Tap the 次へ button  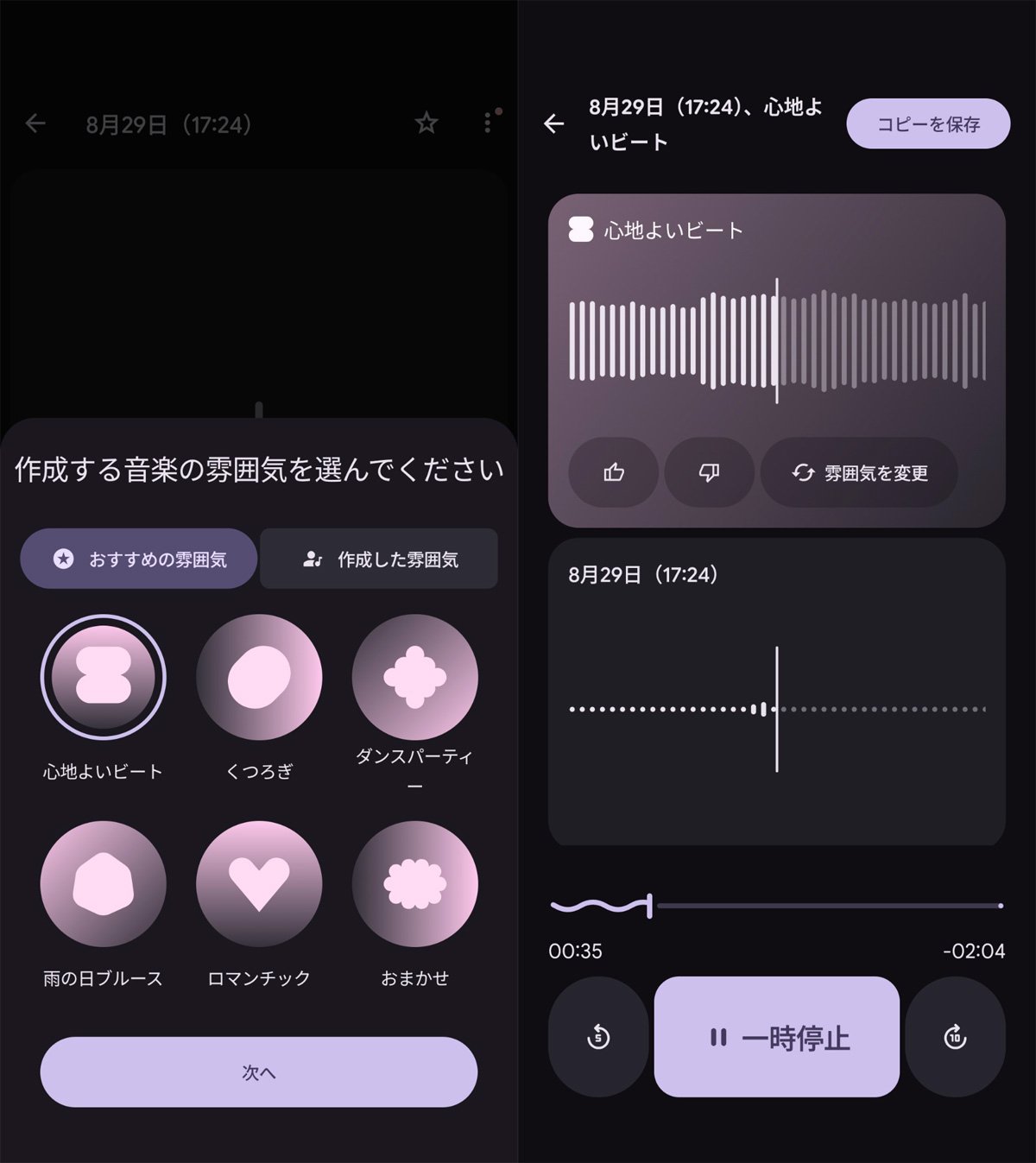click(259, 1072)
